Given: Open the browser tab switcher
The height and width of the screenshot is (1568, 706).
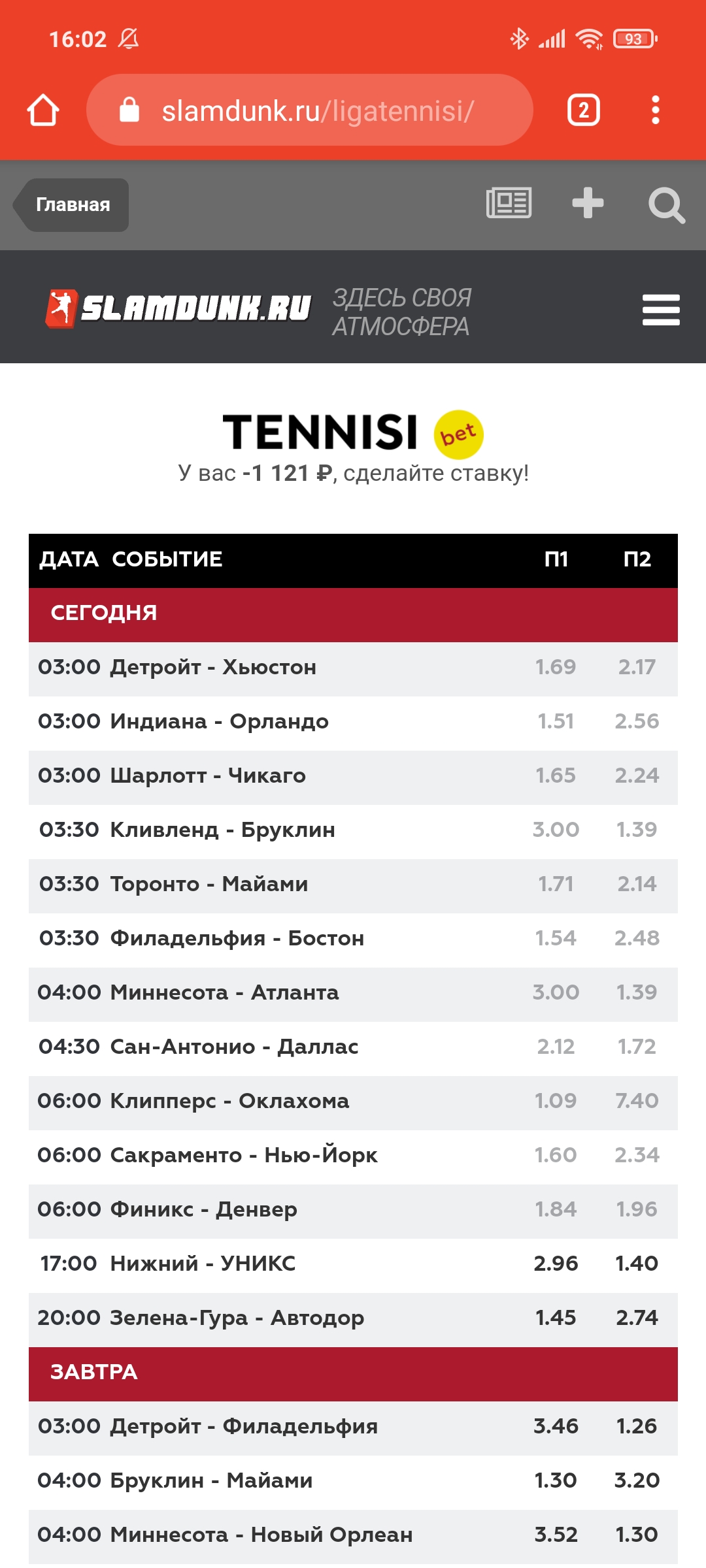Looking at the screenshot, I should click(x=584, y=110).
